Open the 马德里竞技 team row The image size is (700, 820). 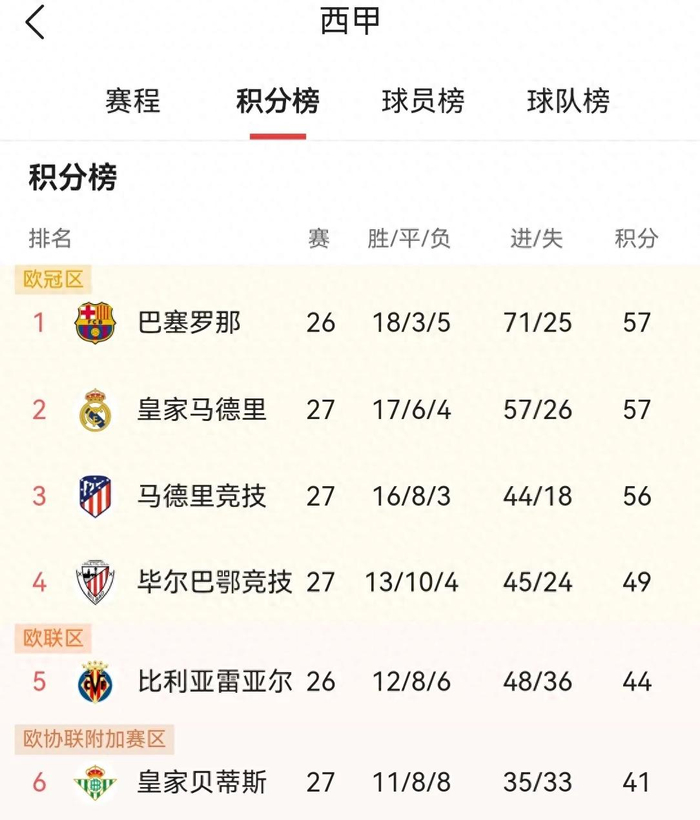(350, 496)
